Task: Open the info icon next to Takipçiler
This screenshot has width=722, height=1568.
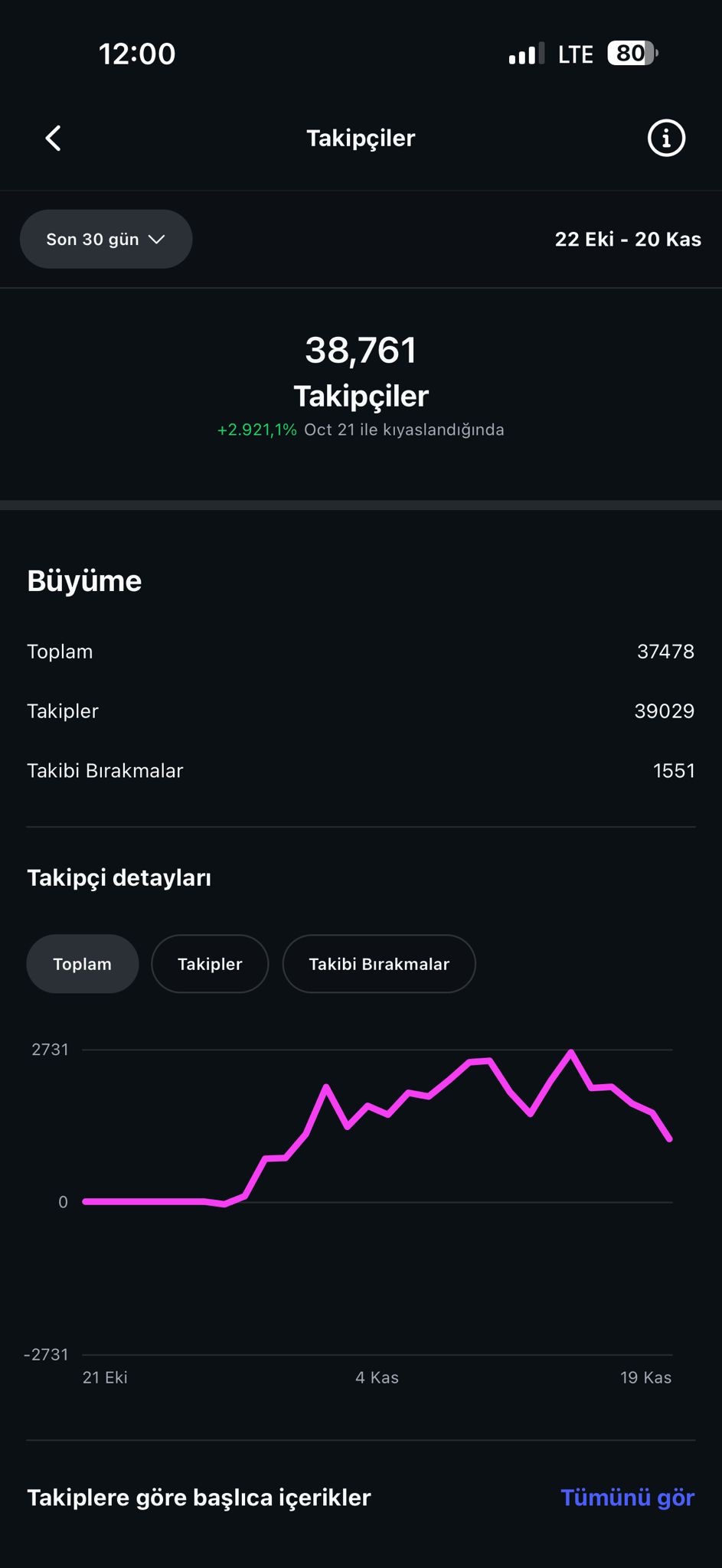Action: pyautogui.click(x=666, y=139)
